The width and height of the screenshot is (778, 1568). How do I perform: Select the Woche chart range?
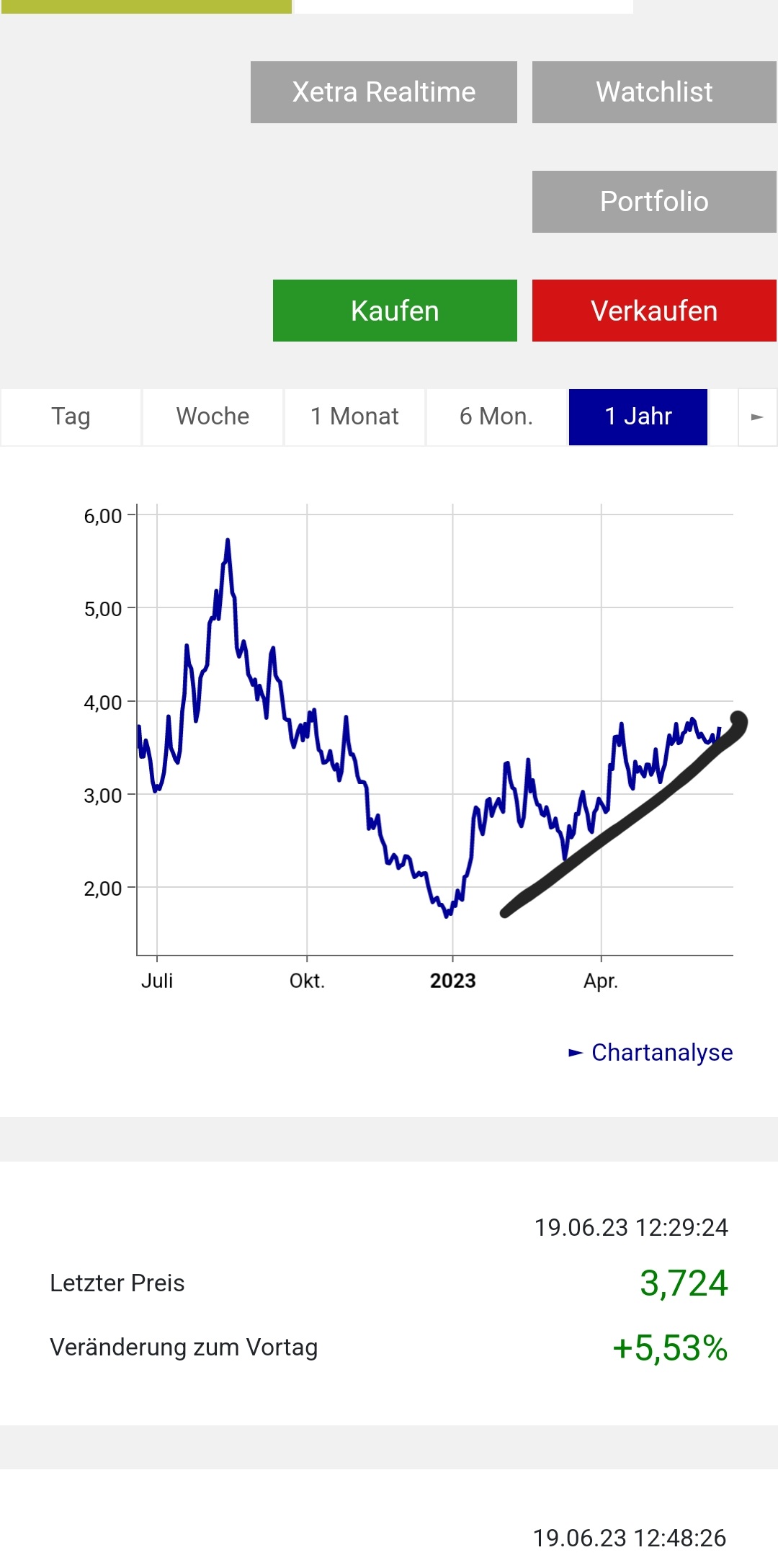(x=213, y=416)
